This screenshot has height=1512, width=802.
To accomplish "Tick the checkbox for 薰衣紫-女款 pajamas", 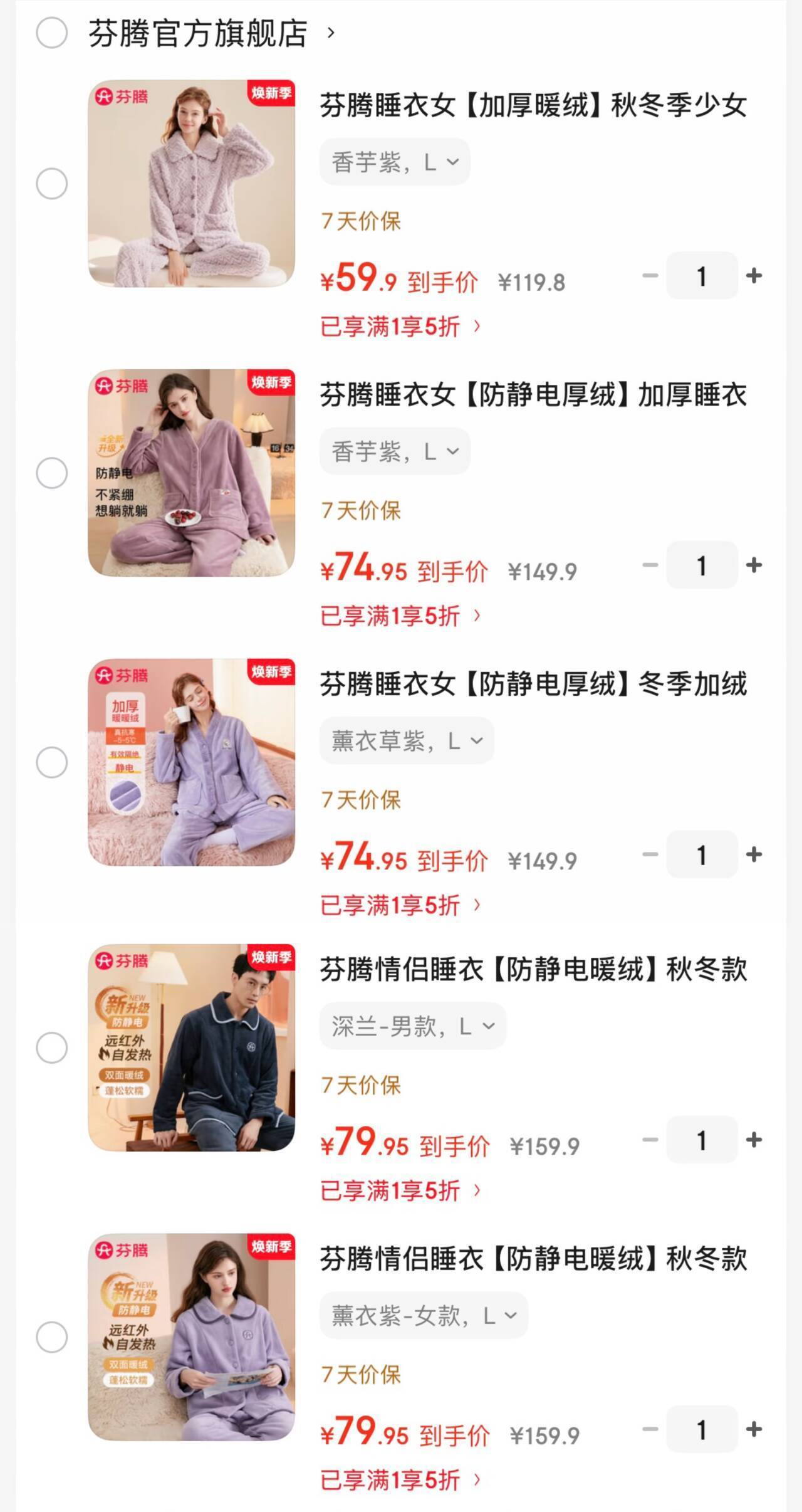I will pos(52,1337).
